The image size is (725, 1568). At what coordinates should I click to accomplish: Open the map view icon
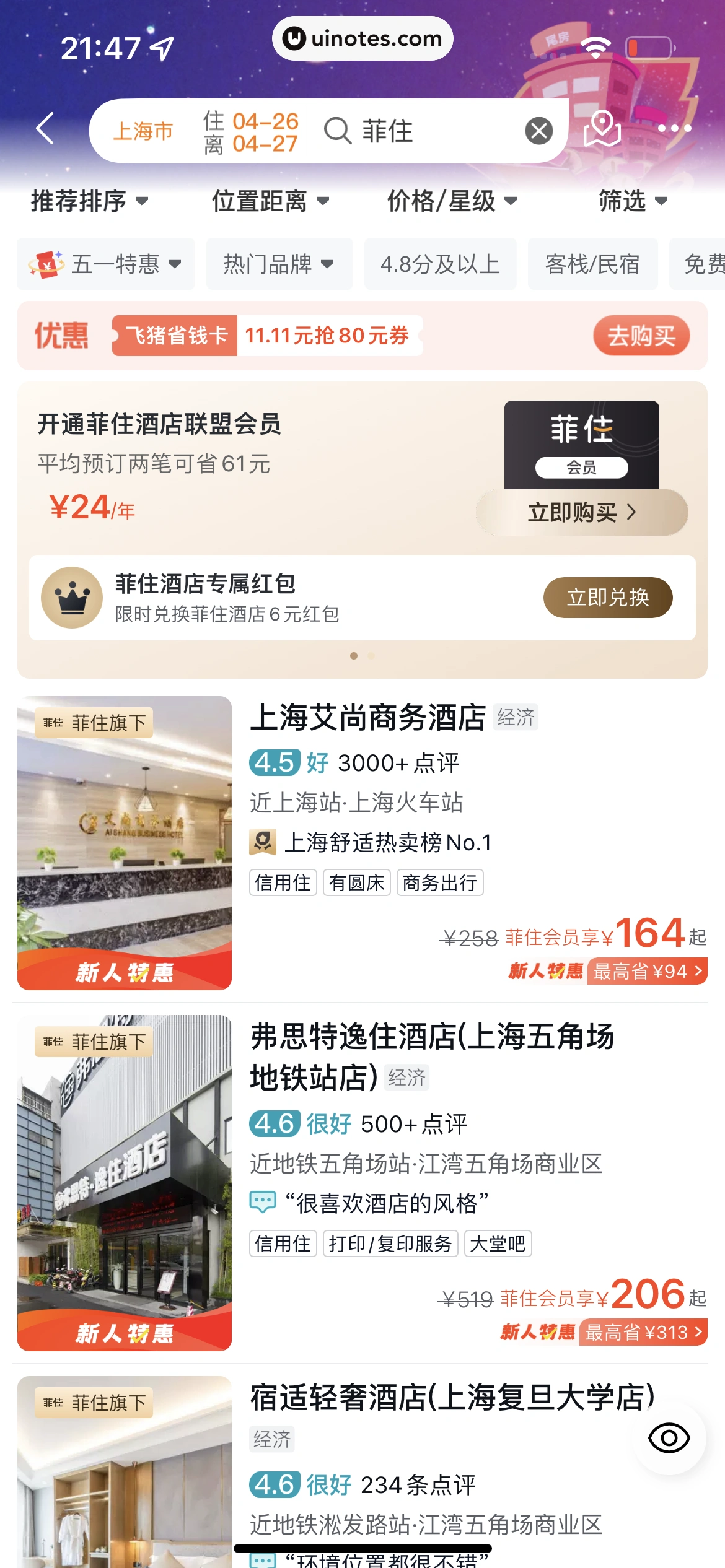pyautogui.click(x=602, y=129)
